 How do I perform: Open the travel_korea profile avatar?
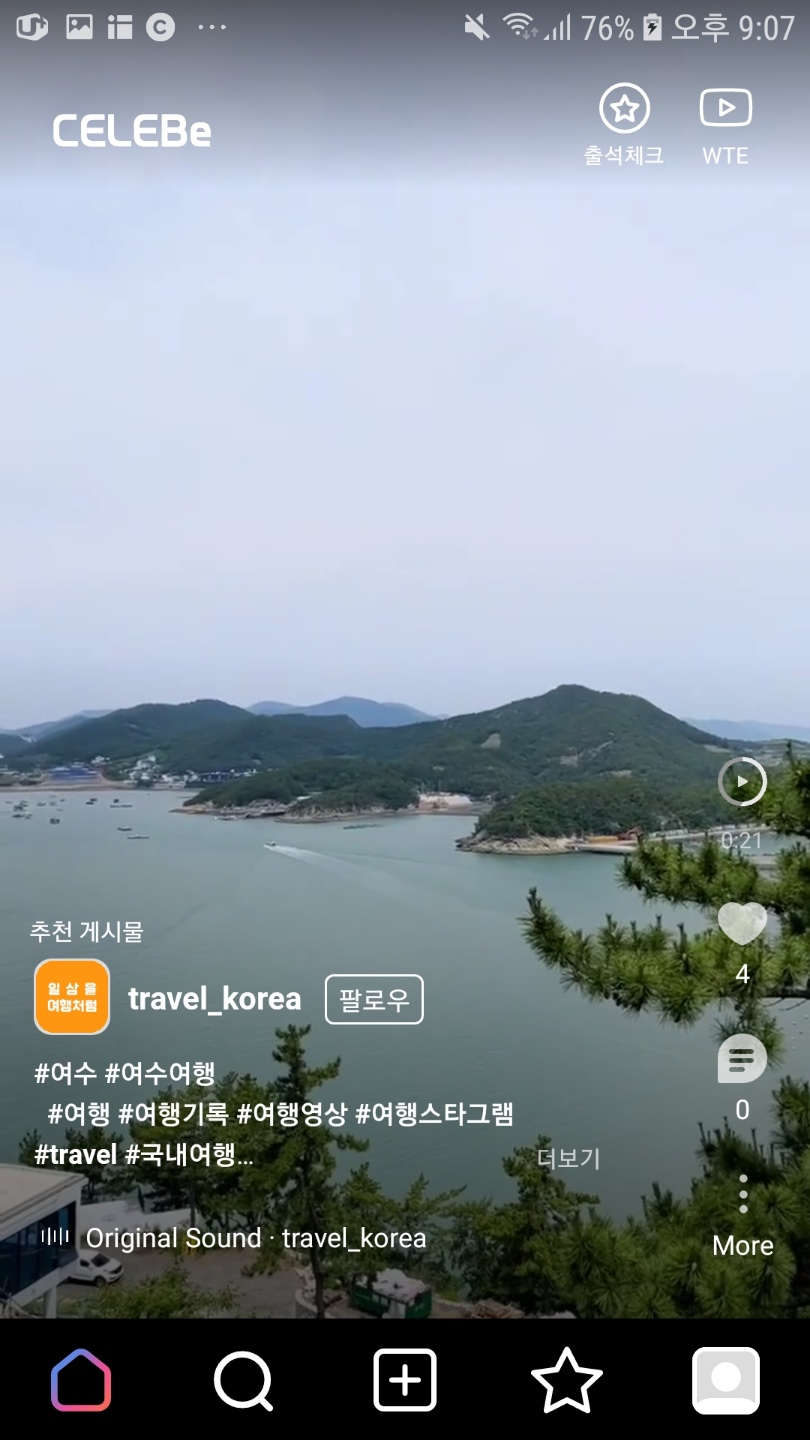click(72, 996)
